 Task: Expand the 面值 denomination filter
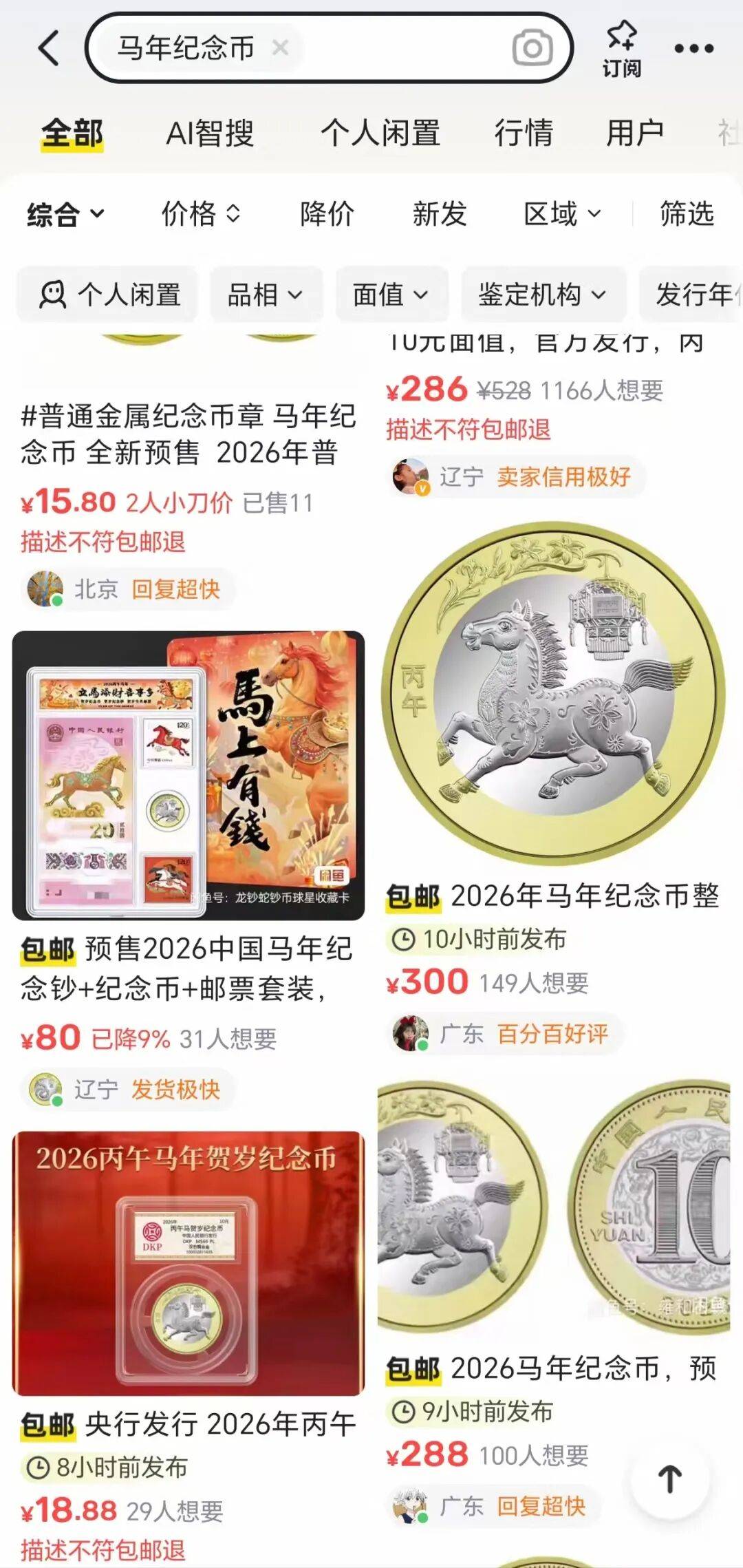point(391,295)
